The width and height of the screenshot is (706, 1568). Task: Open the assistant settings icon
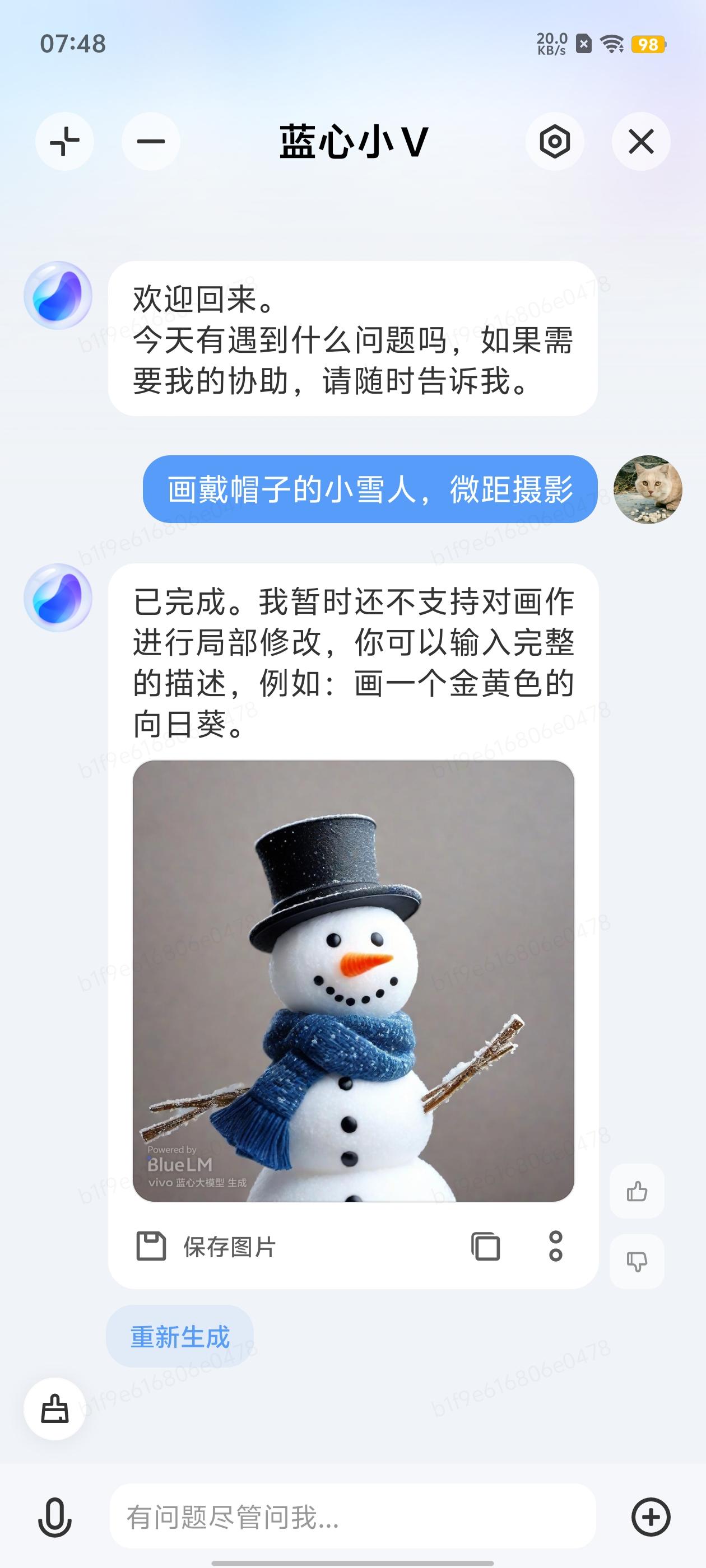coord(554,141)
